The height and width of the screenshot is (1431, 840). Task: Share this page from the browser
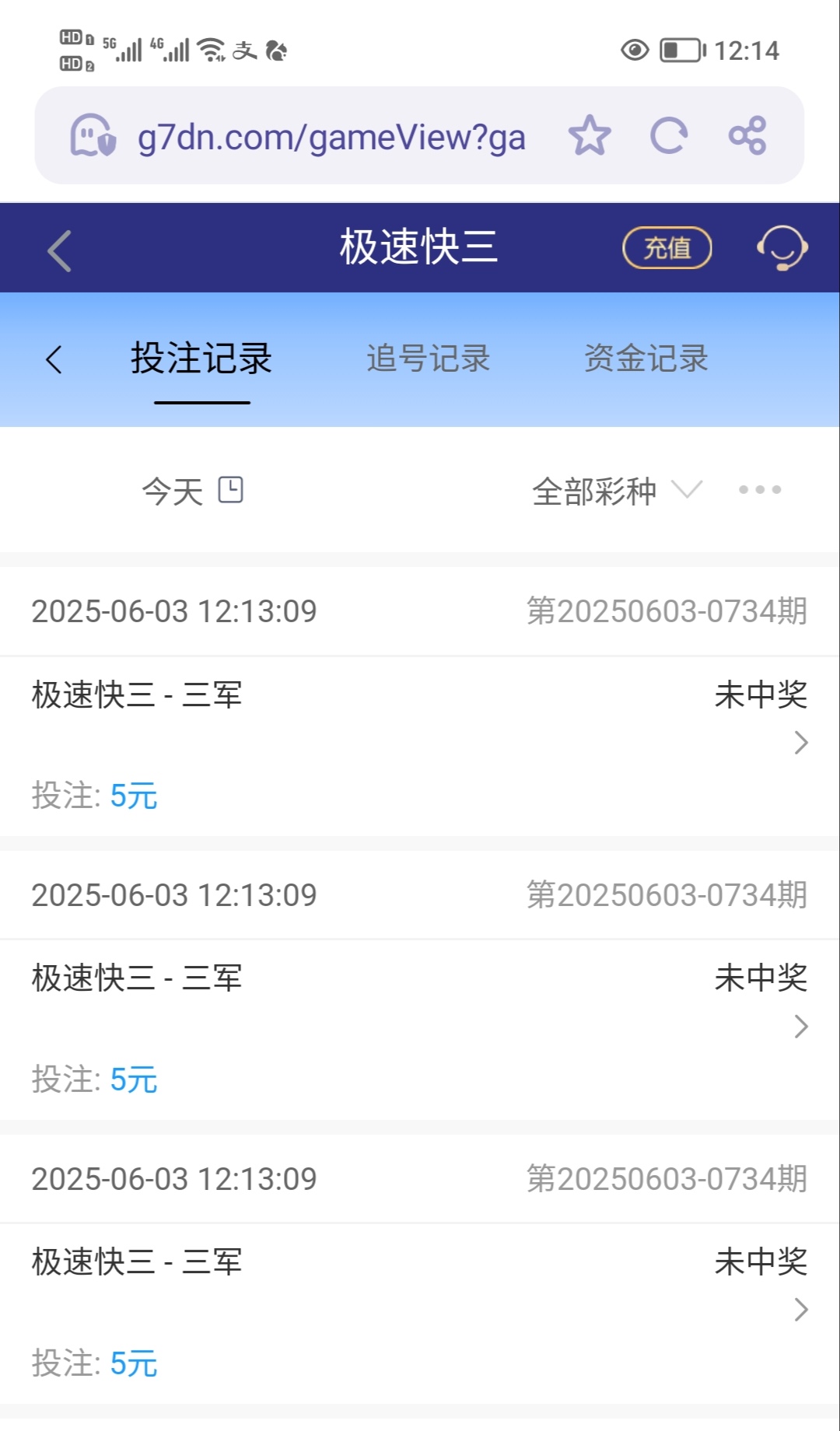click(747, 135)
